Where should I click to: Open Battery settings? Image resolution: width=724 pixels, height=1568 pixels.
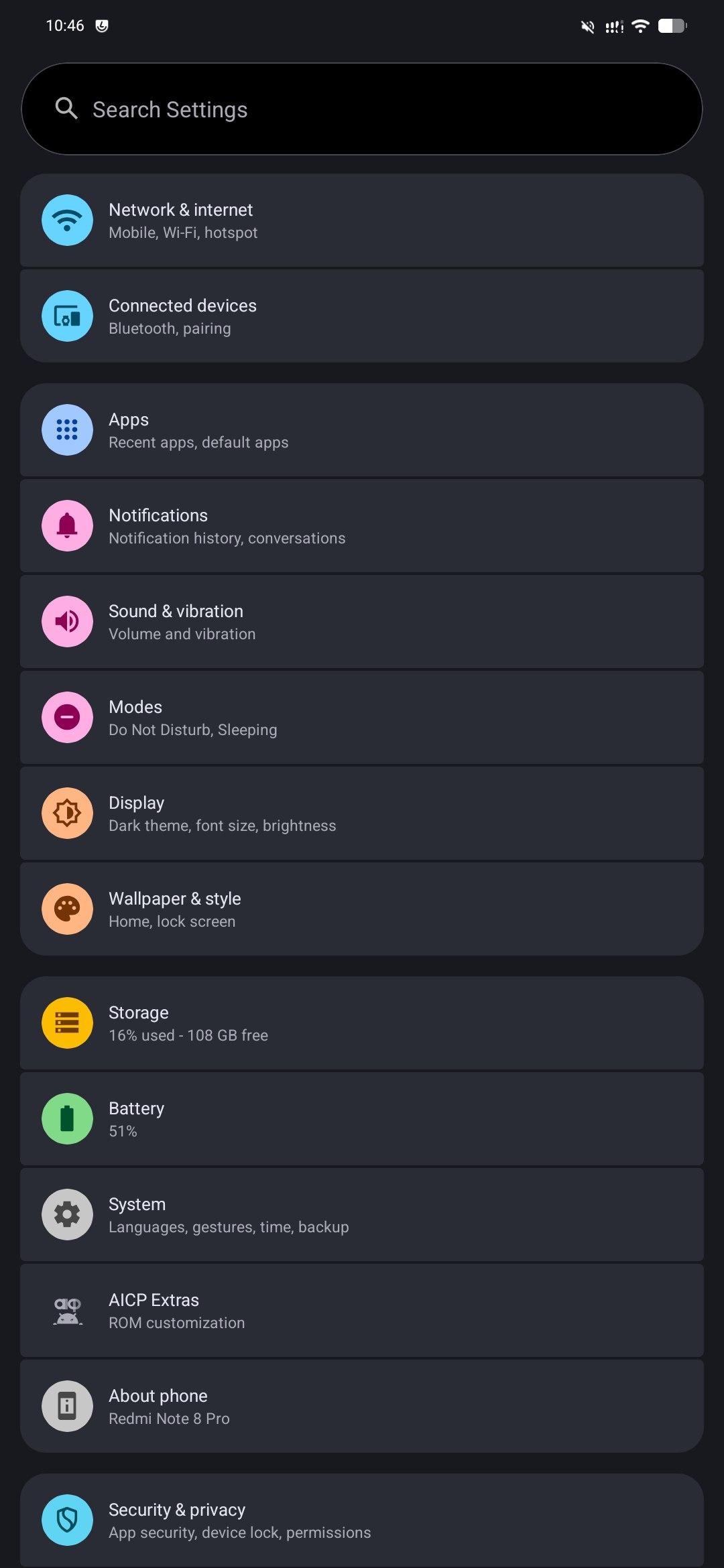pyautogui.click(x=362, y=1119)
